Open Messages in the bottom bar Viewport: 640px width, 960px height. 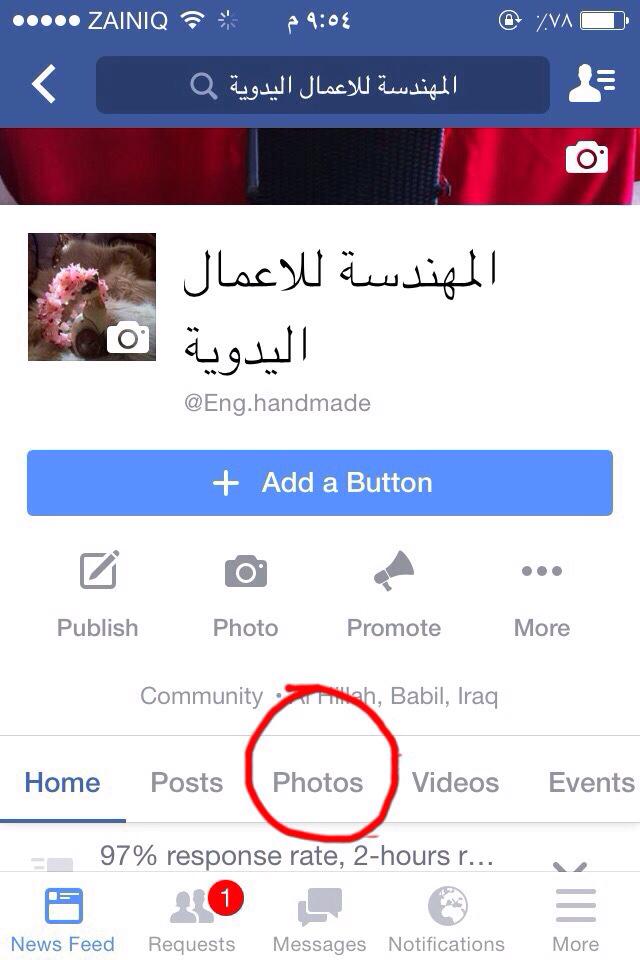coord(319,920)
